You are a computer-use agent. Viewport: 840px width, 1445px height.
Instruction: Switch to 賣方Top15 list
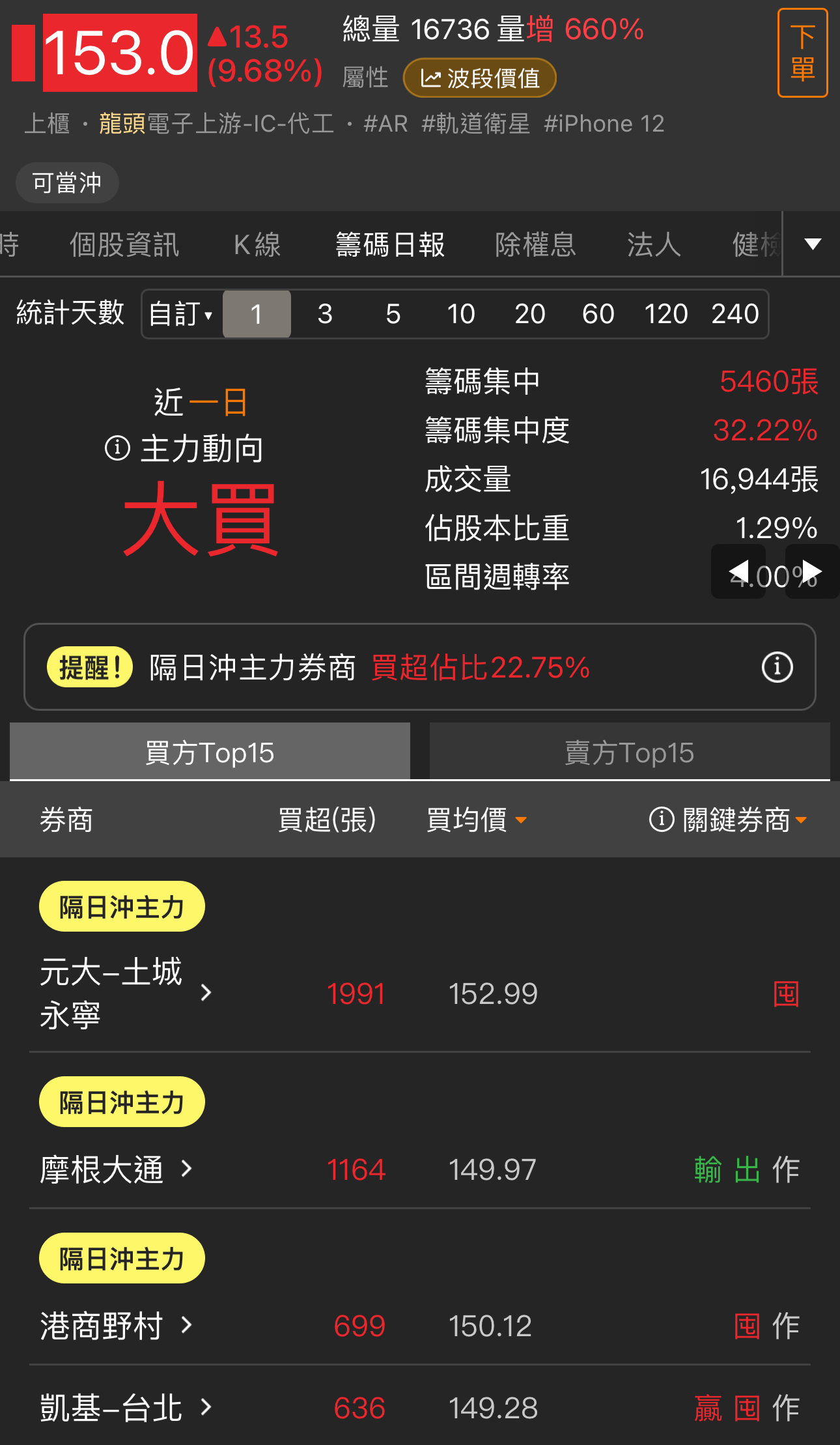coord(629,752)
